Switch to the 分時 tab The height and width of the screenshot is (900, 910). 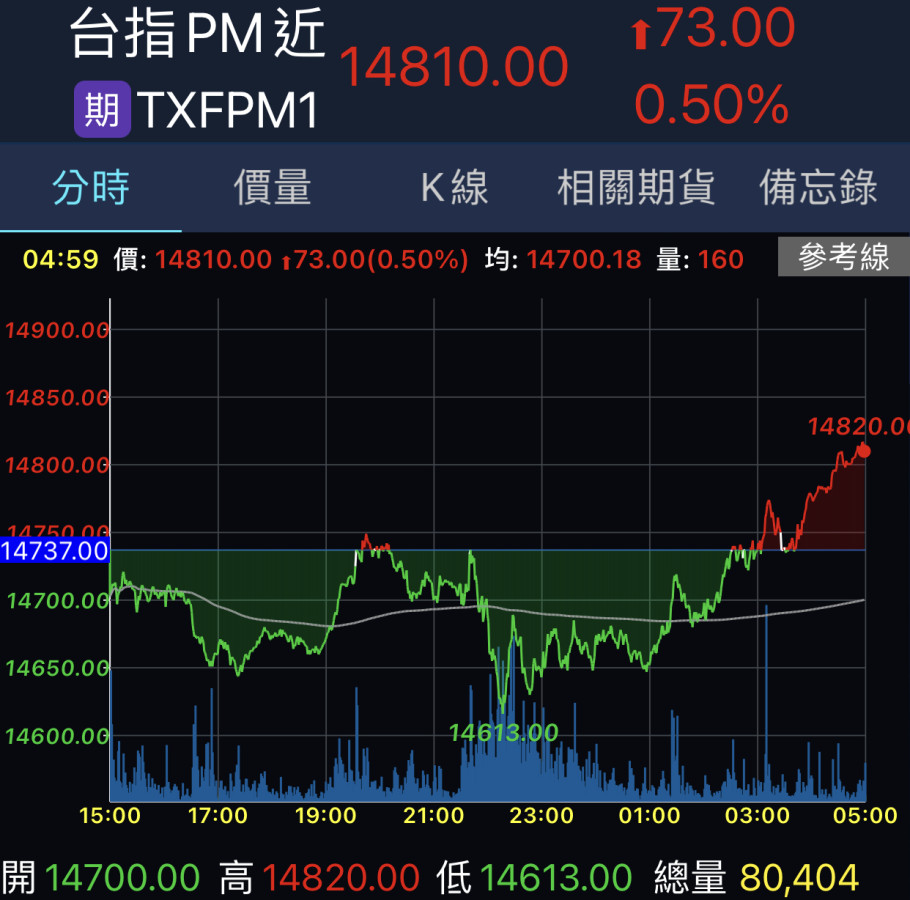coord(91,187)
